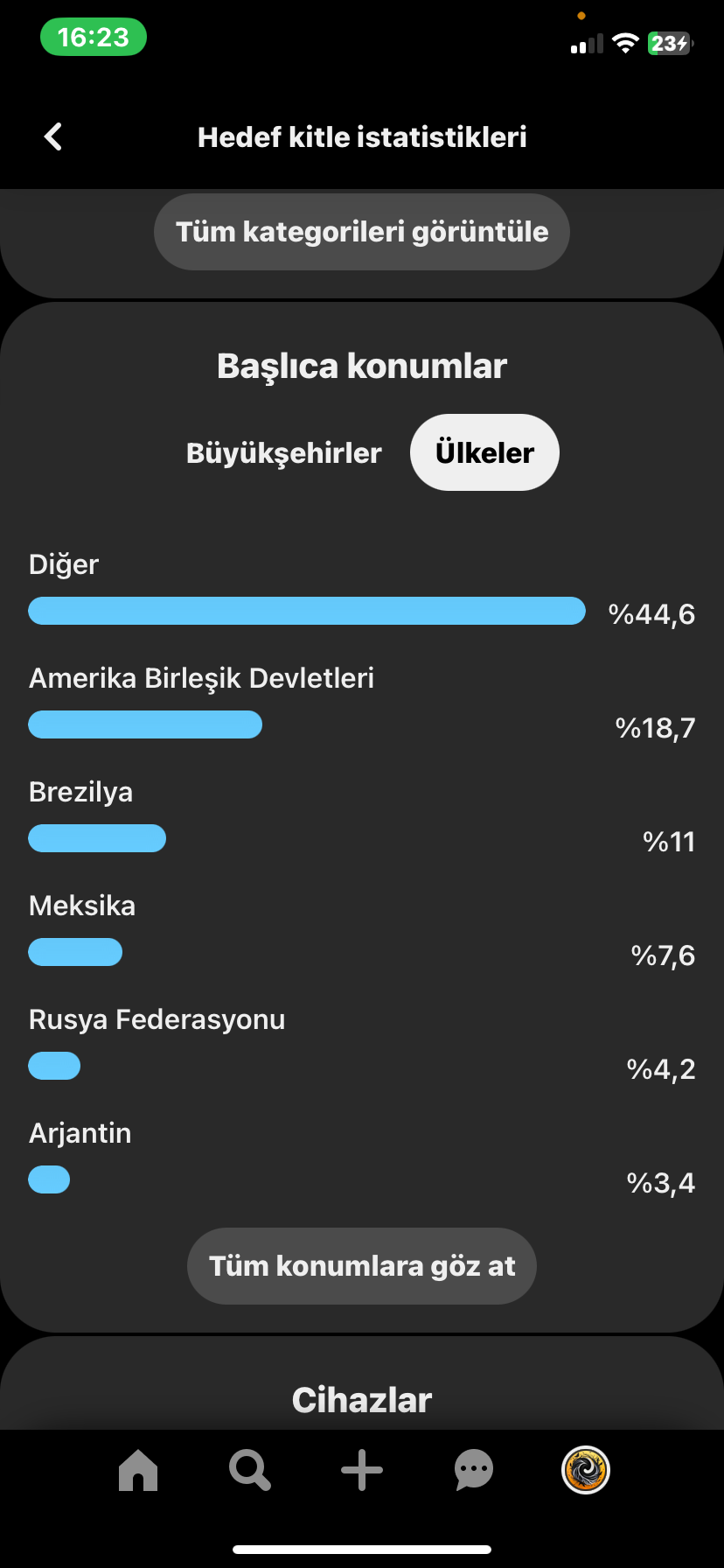
Task: Open the search tab
Action: click(250, 1470)
